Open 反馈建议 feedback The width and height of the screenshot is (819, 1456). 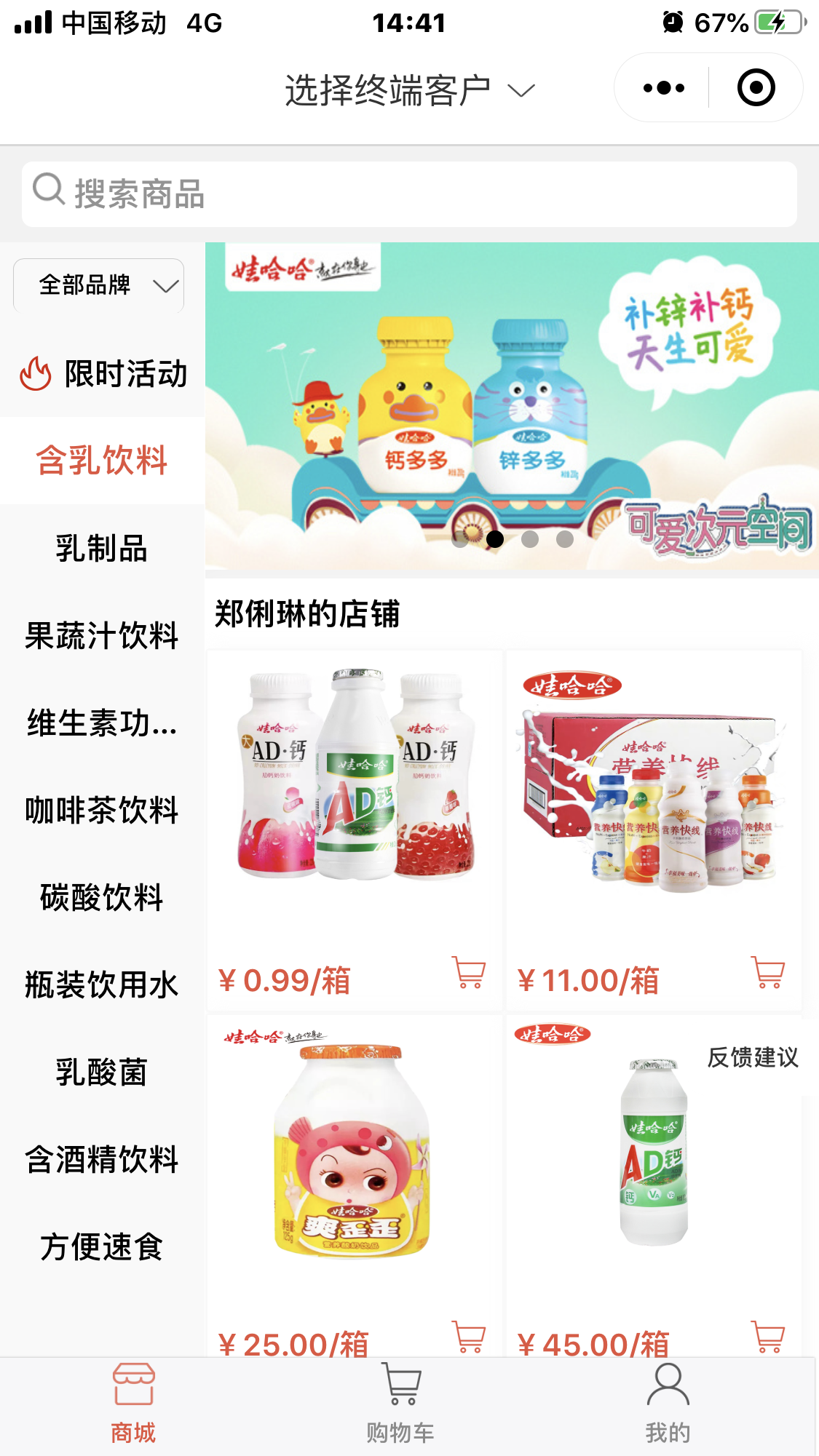[753, 1057]
